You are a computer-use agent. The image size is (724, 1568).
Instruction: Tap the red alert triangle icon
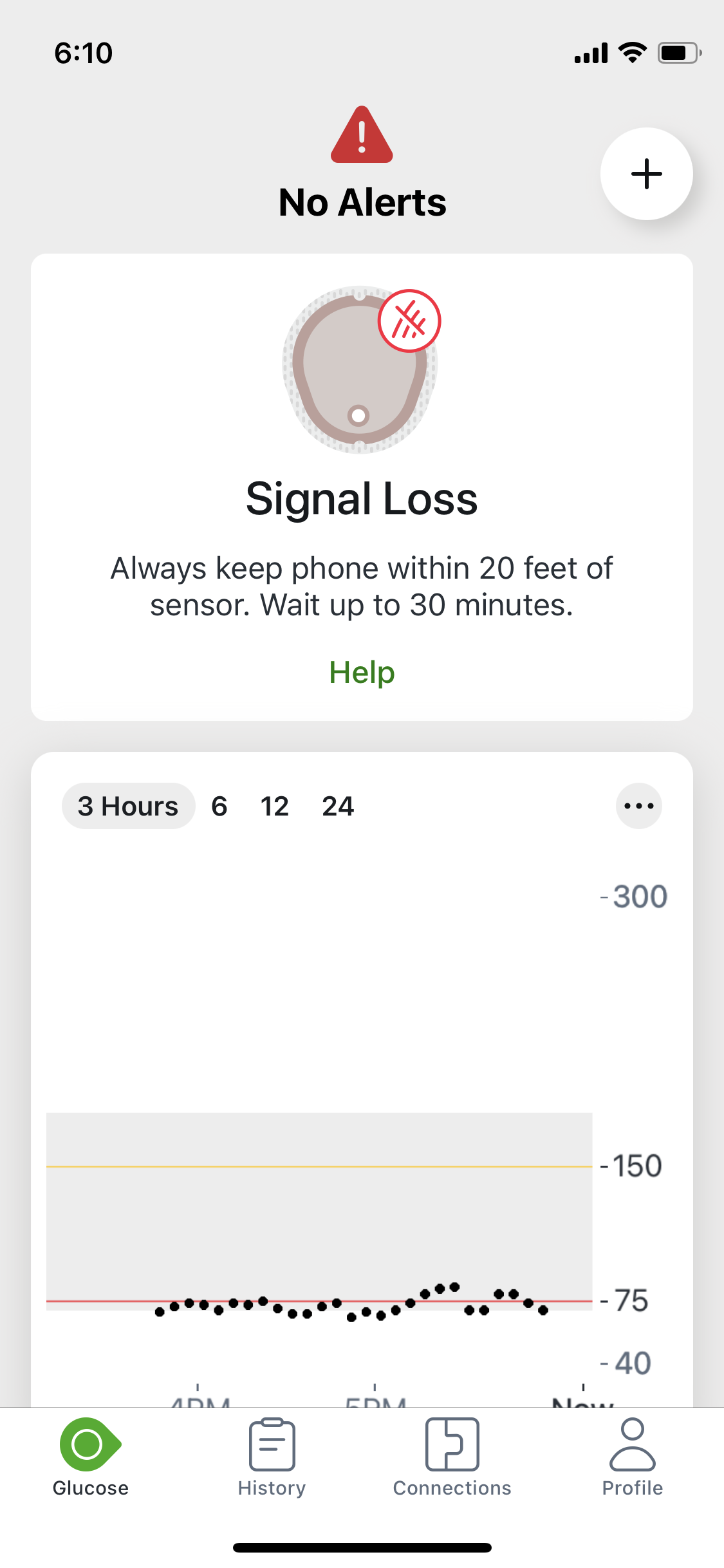(362, 135)
